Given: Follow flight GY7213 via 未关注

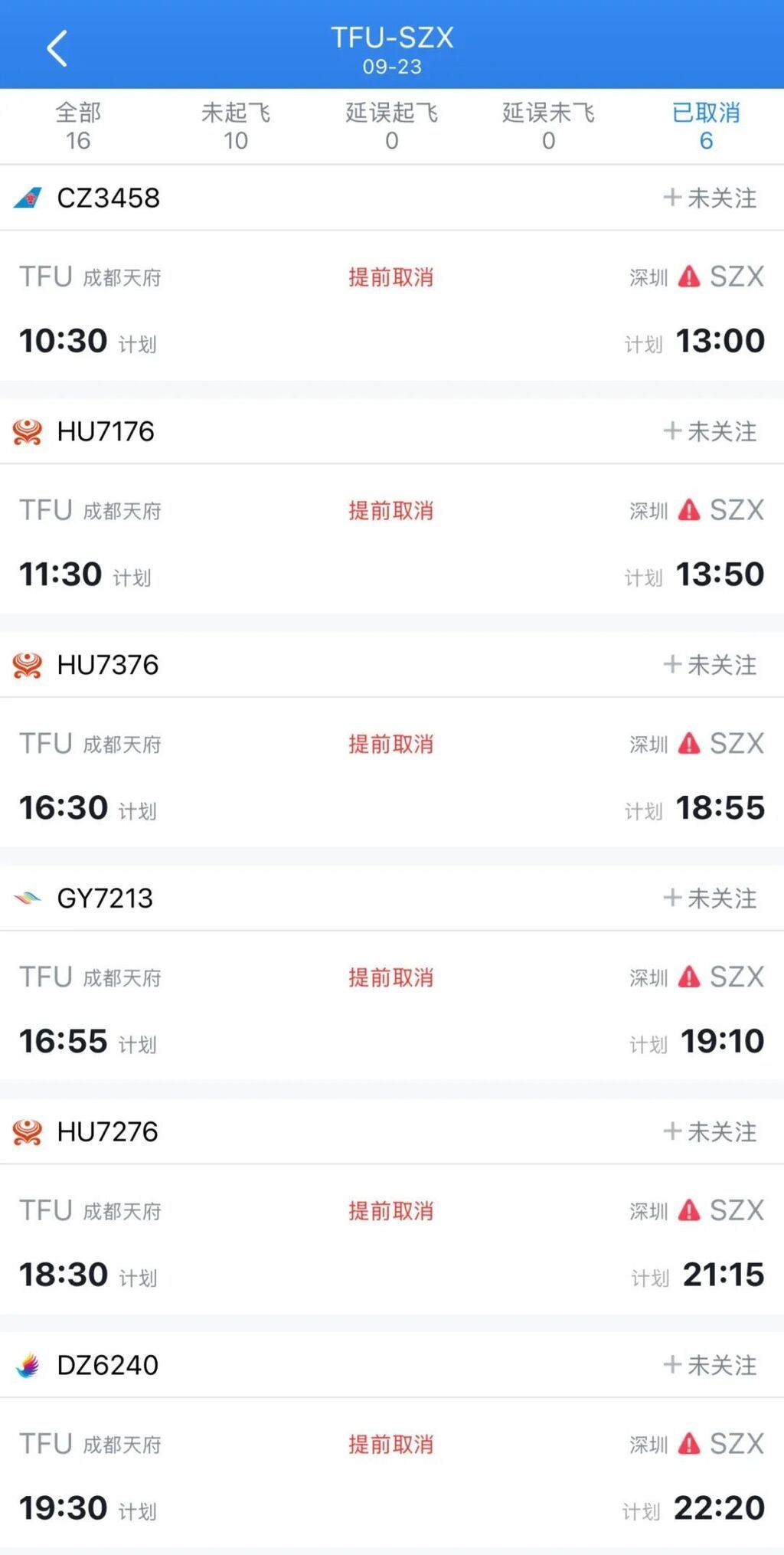Looking at the screenshot, I should [710, 898].
